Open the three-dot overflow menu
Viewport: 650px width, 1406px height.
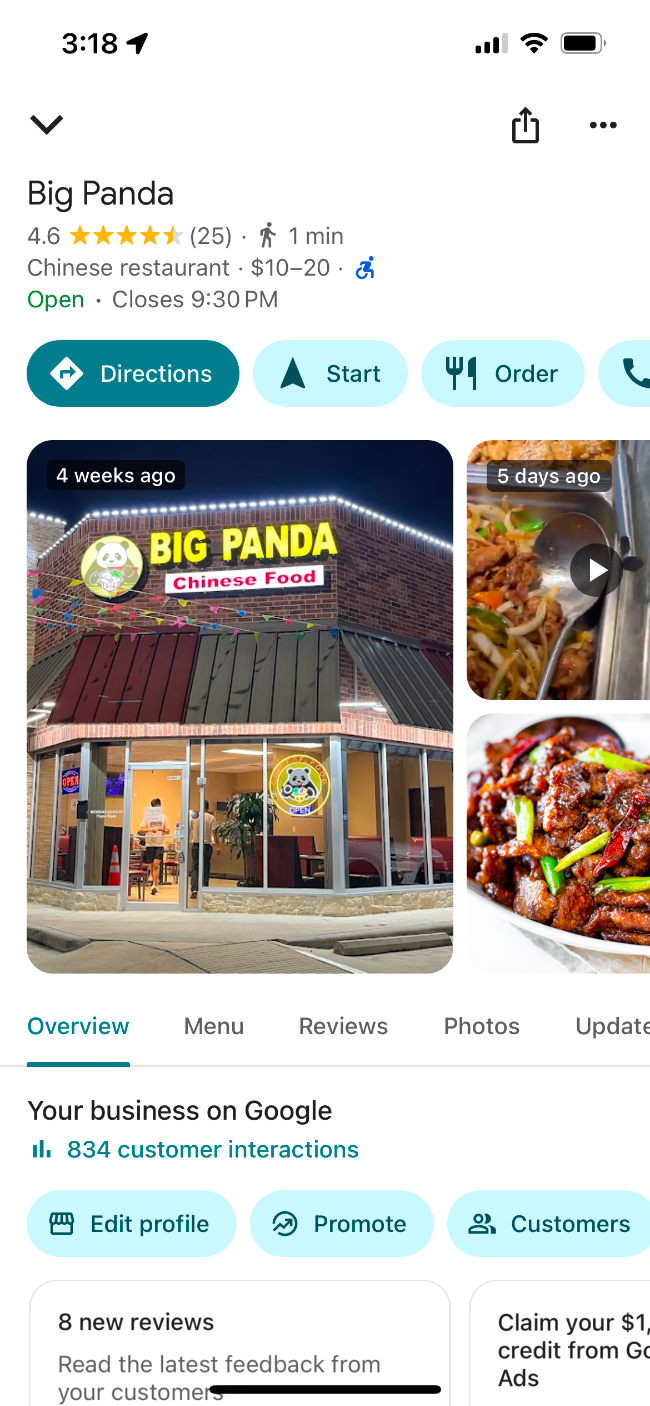coord(603,125)
